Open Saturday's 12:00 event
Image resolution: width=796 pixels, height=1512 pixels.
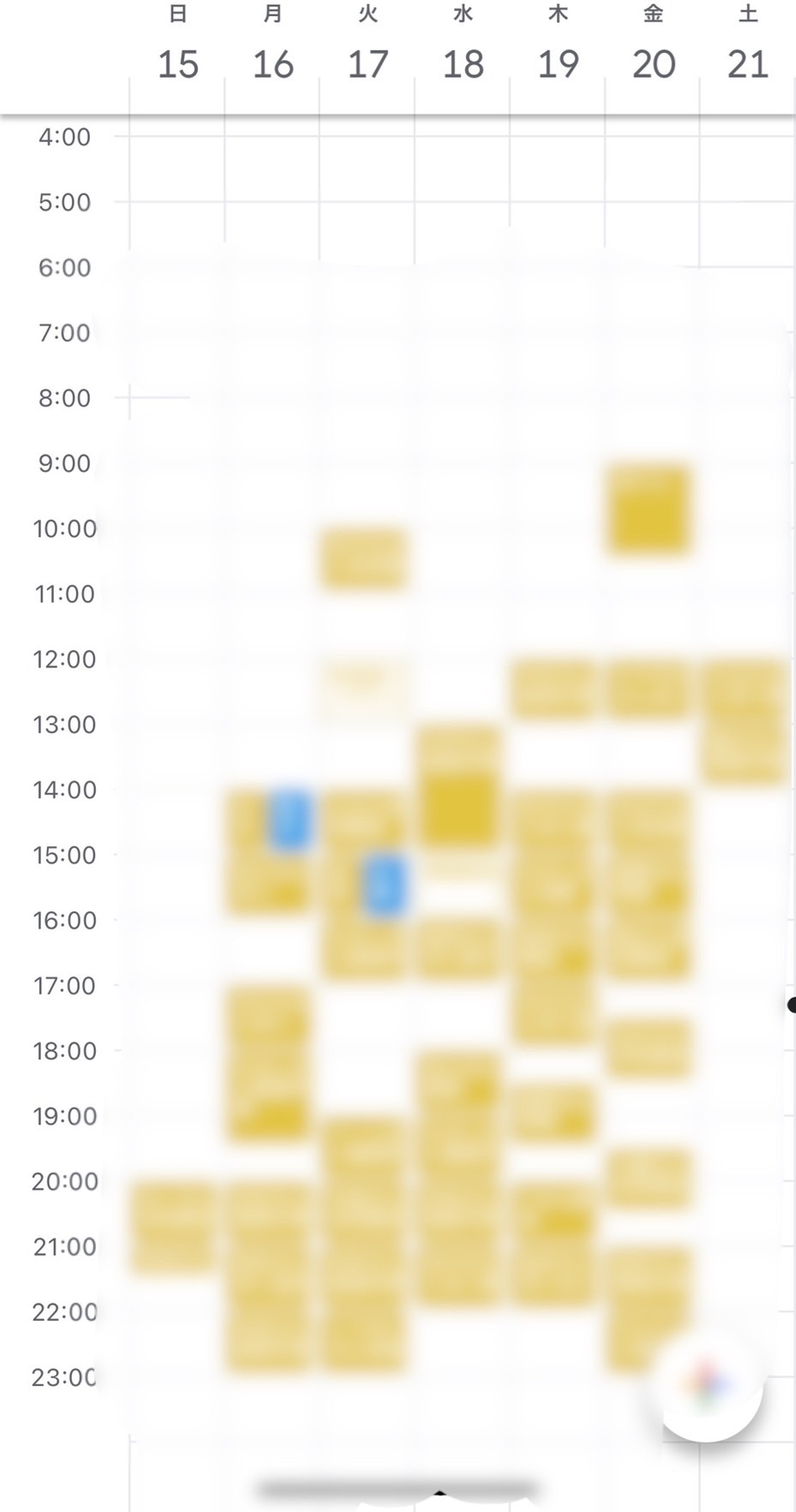coord(746,721)
